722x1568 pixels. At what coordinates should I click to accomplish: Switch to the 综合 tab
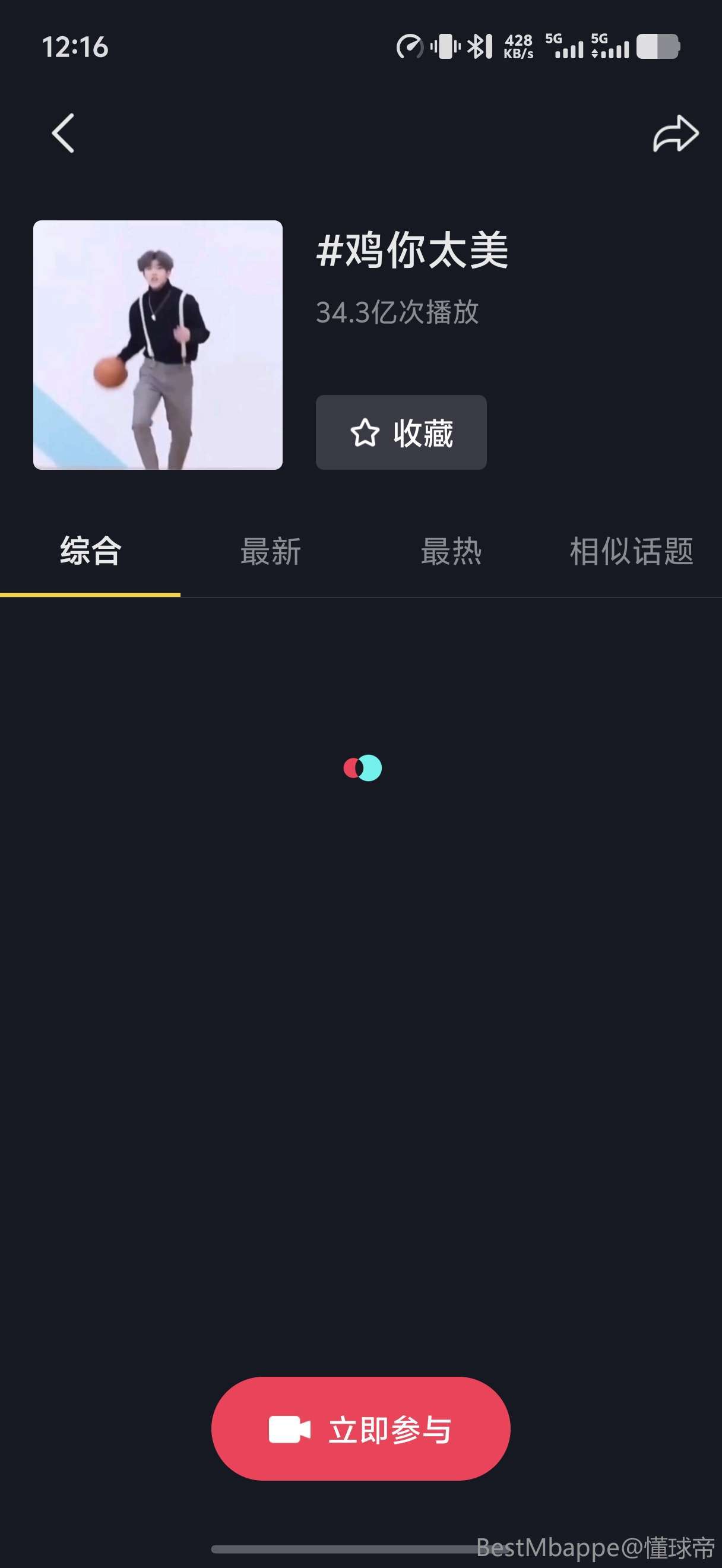(x=90, y=552)
